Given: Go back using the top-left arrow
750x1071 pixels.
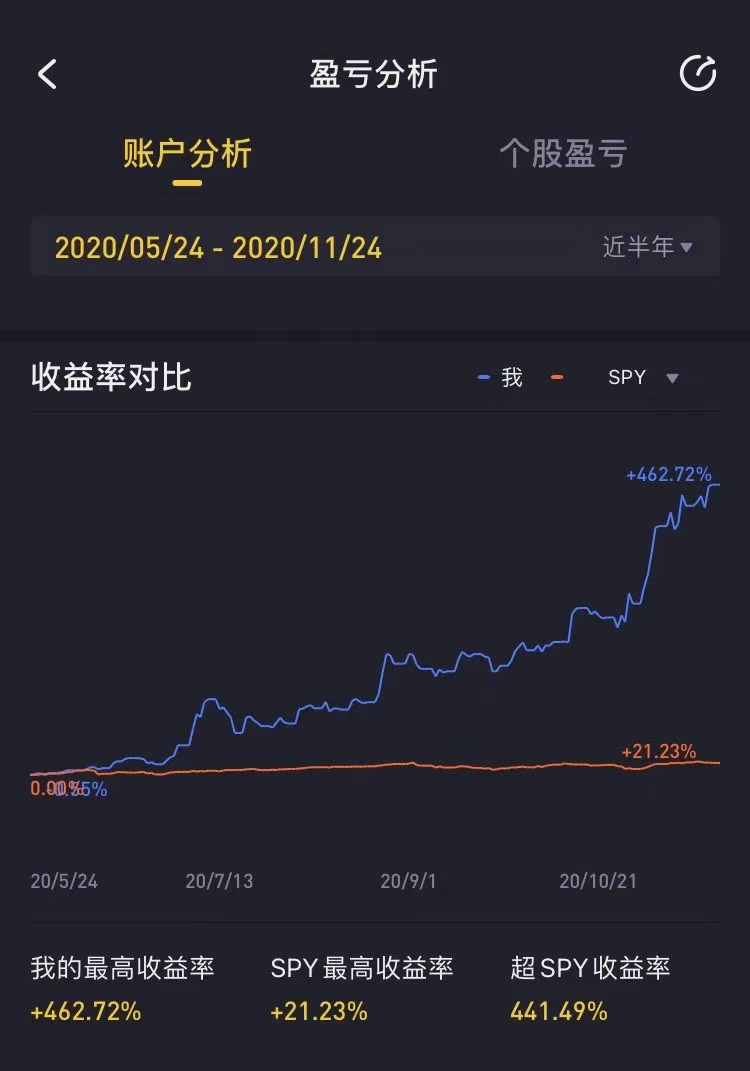Looking at the screenshot, I should (x=47, y=75).
